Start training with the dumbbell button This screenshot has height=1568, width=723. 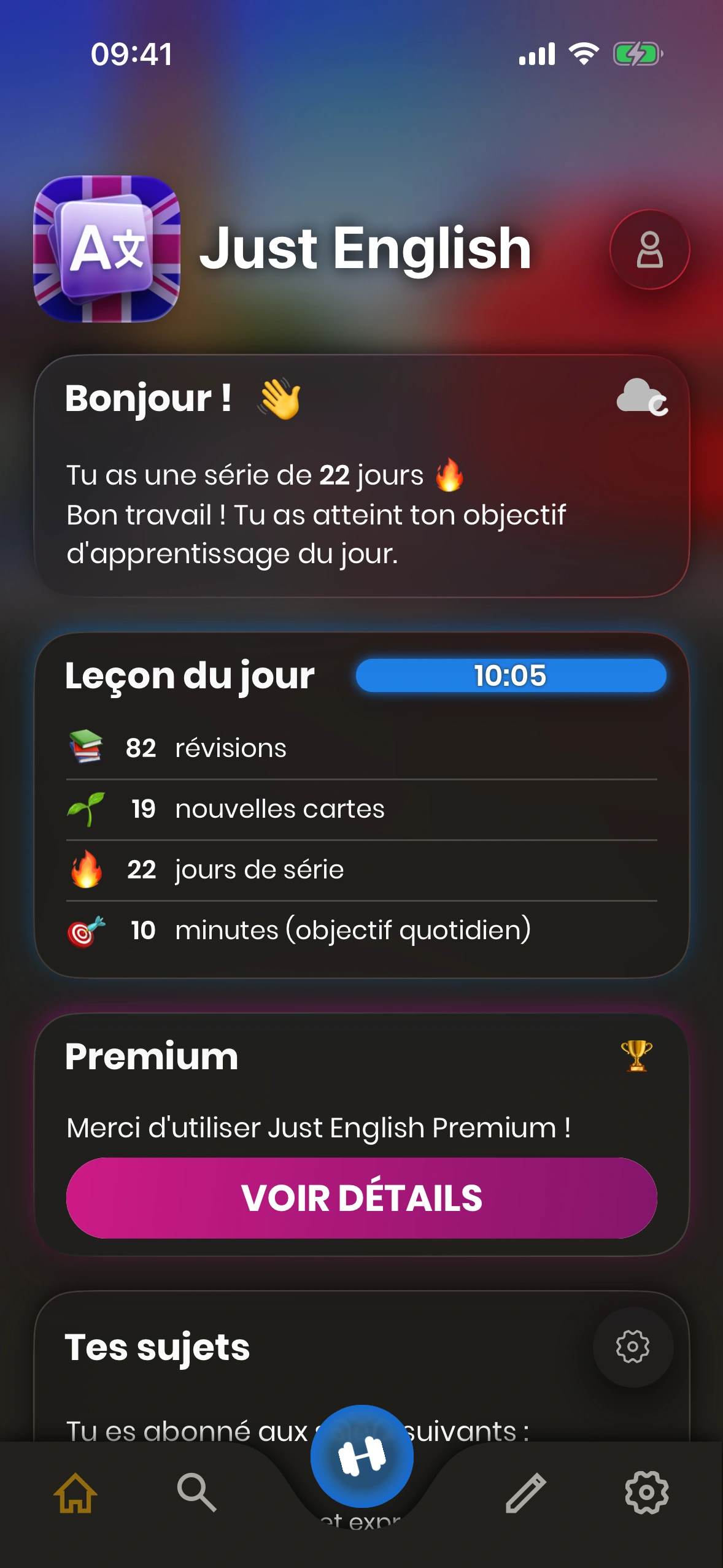tap(361, 1456)
